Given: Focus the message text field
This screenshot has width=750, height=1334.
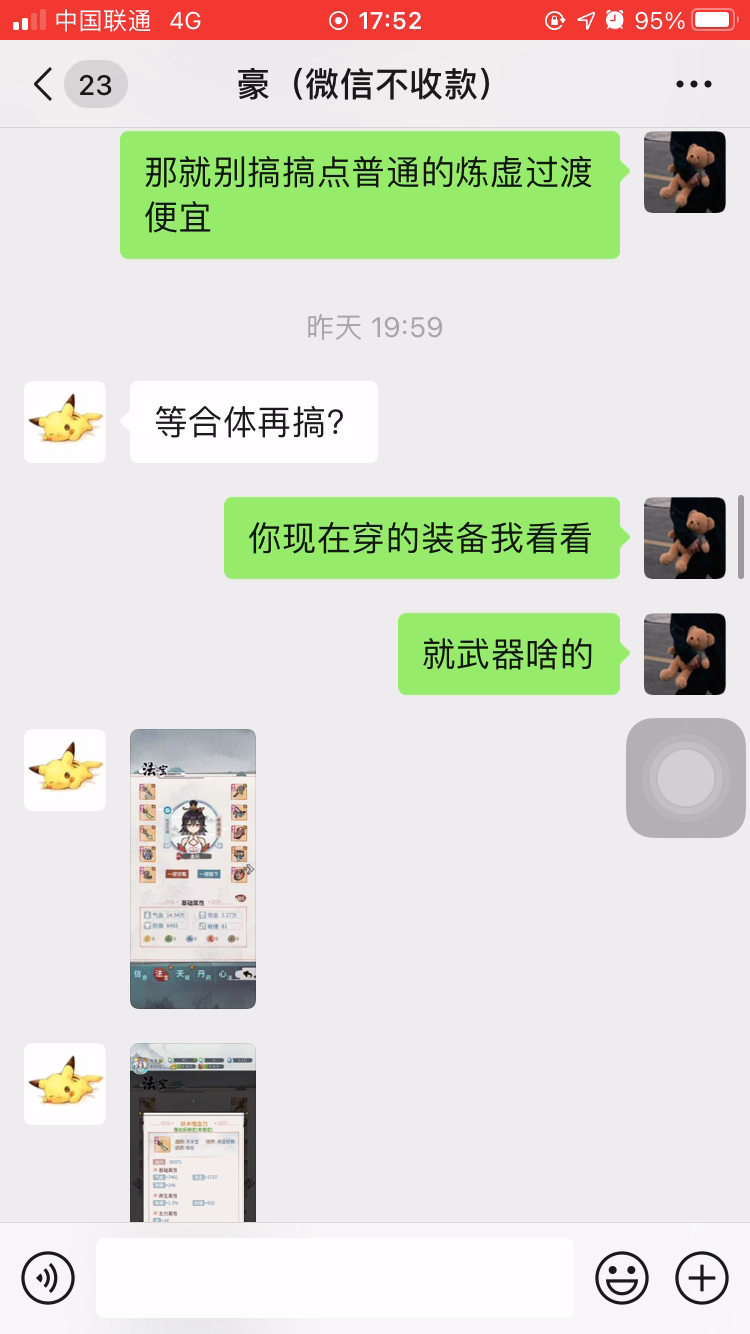Looking at the screenshot, I should 335,1277.
